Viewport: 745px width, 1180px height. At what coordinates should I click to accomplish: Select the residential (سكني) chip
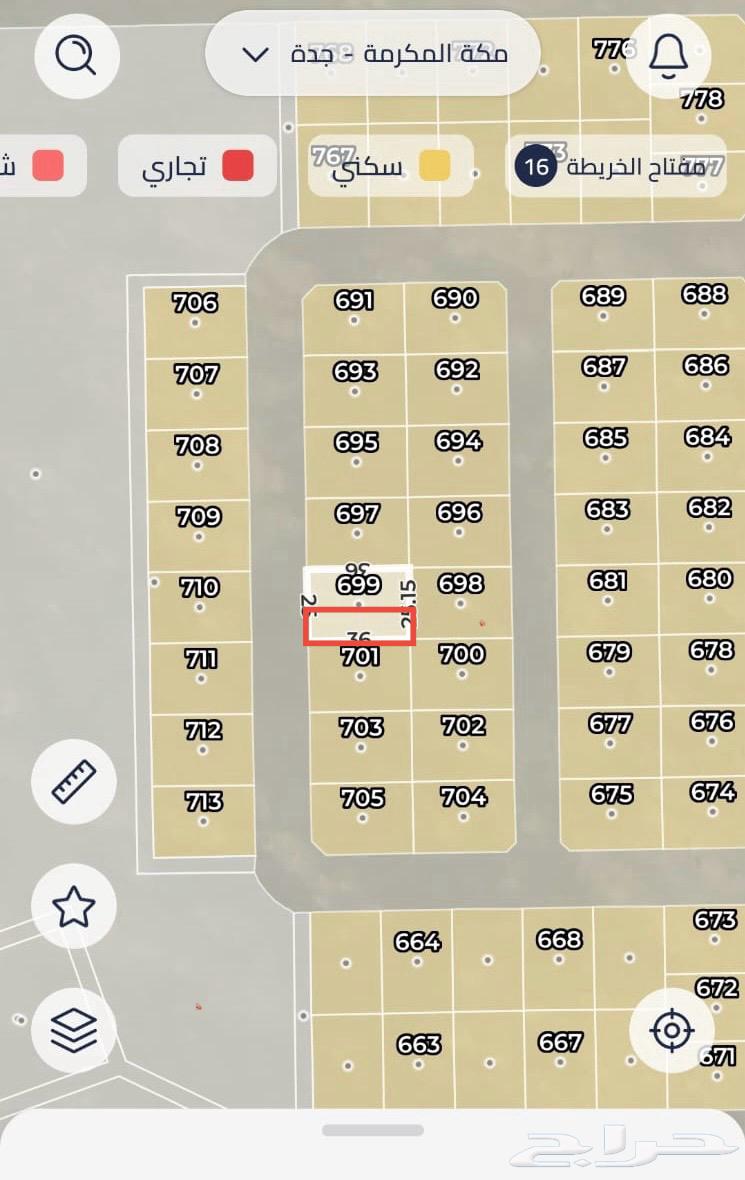coord(391,166)
